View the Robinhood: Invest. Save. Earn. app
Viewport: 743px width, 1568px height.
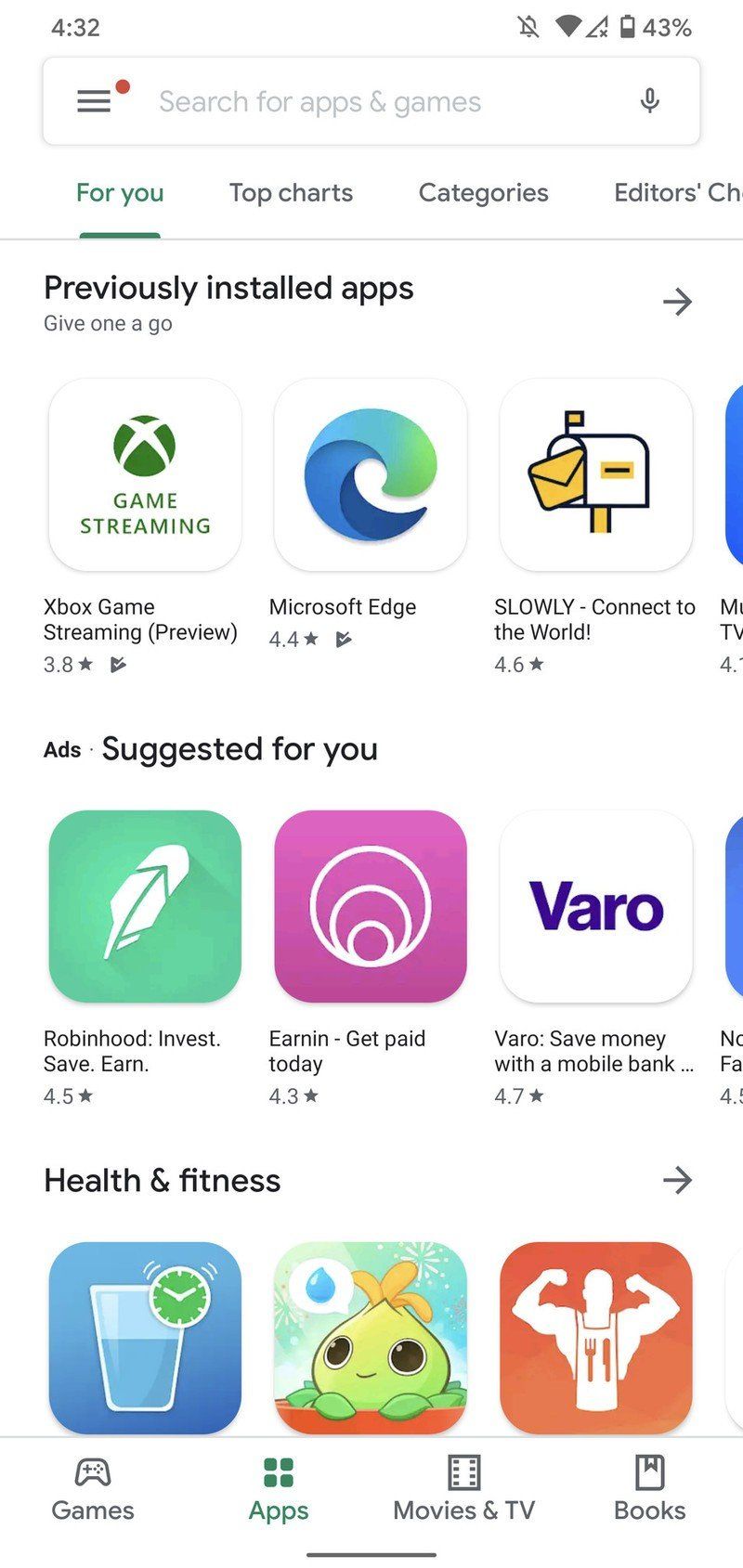pyautogui.click(x=145, y=907)
